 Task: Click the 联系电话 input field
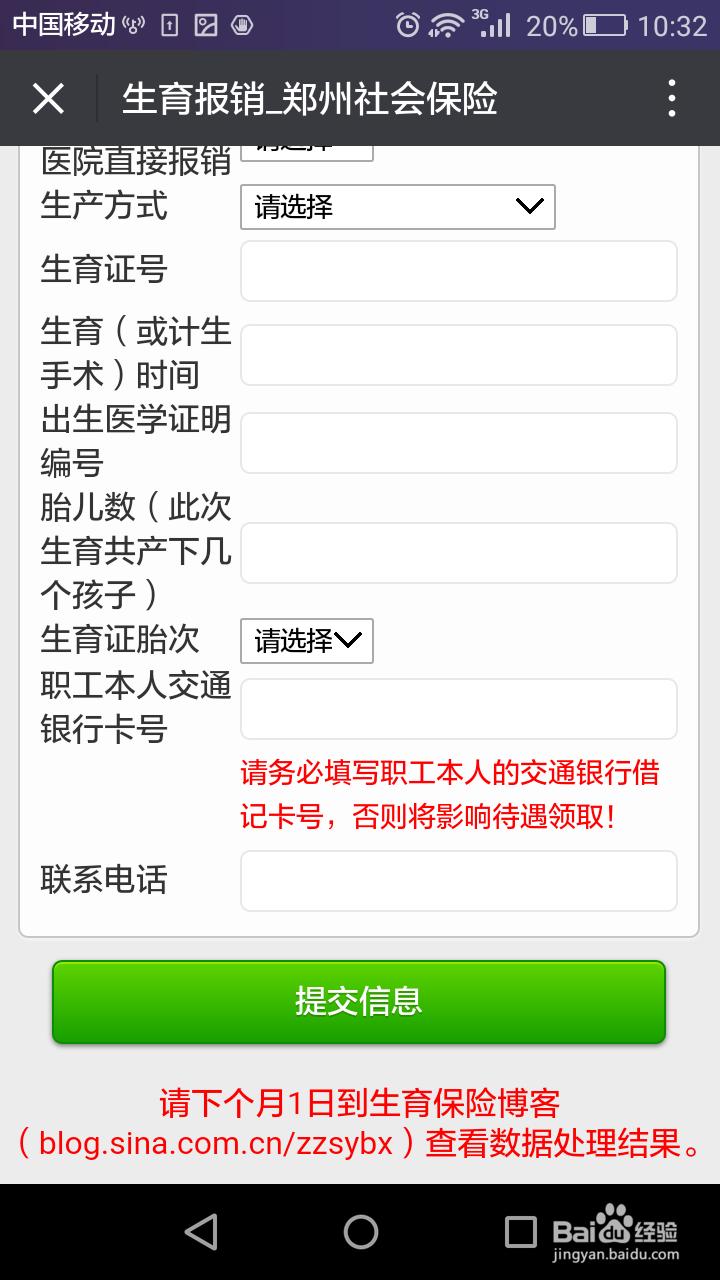[x=458, y=881]
